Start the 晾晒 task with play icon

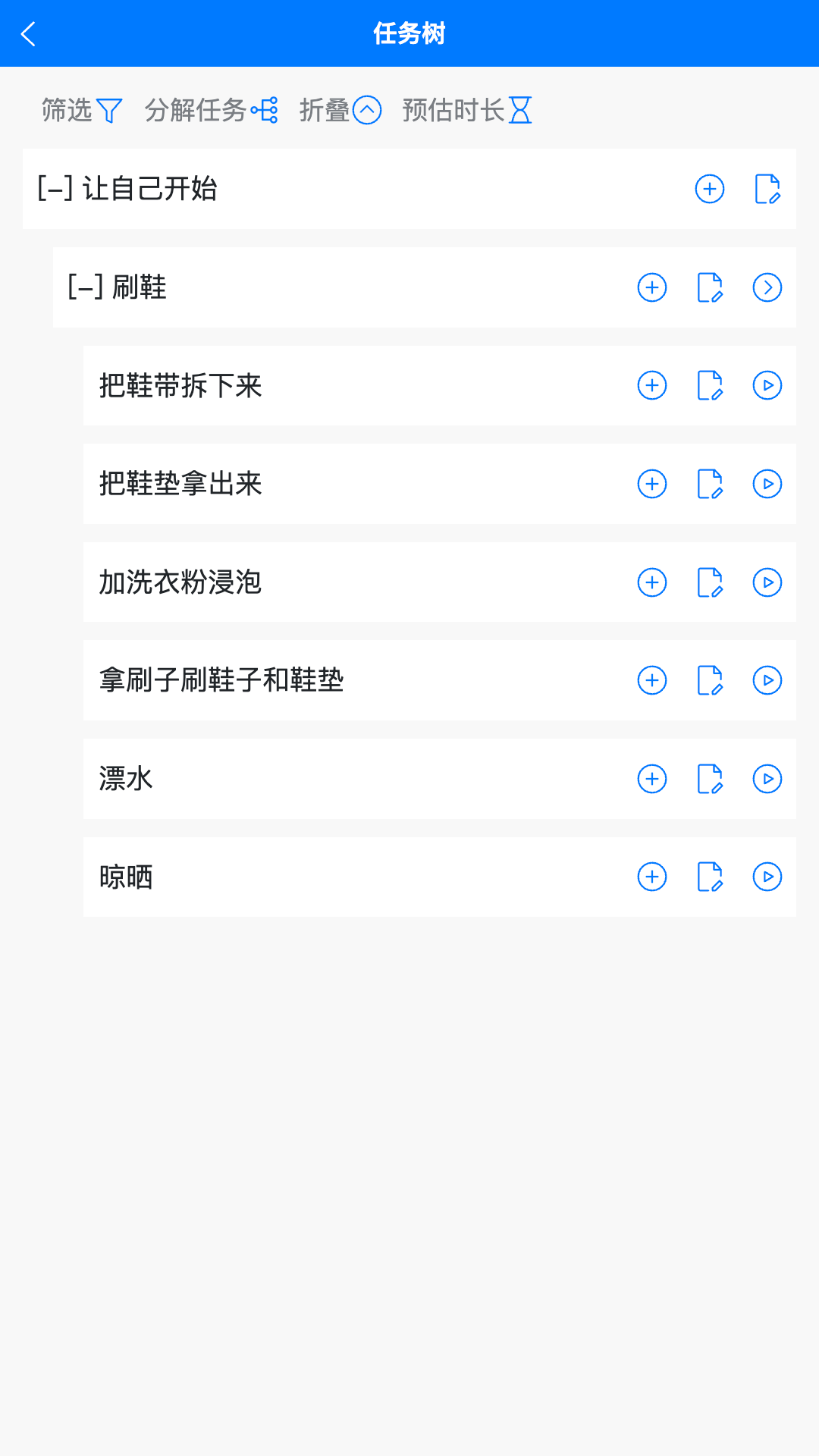(767, 877)
